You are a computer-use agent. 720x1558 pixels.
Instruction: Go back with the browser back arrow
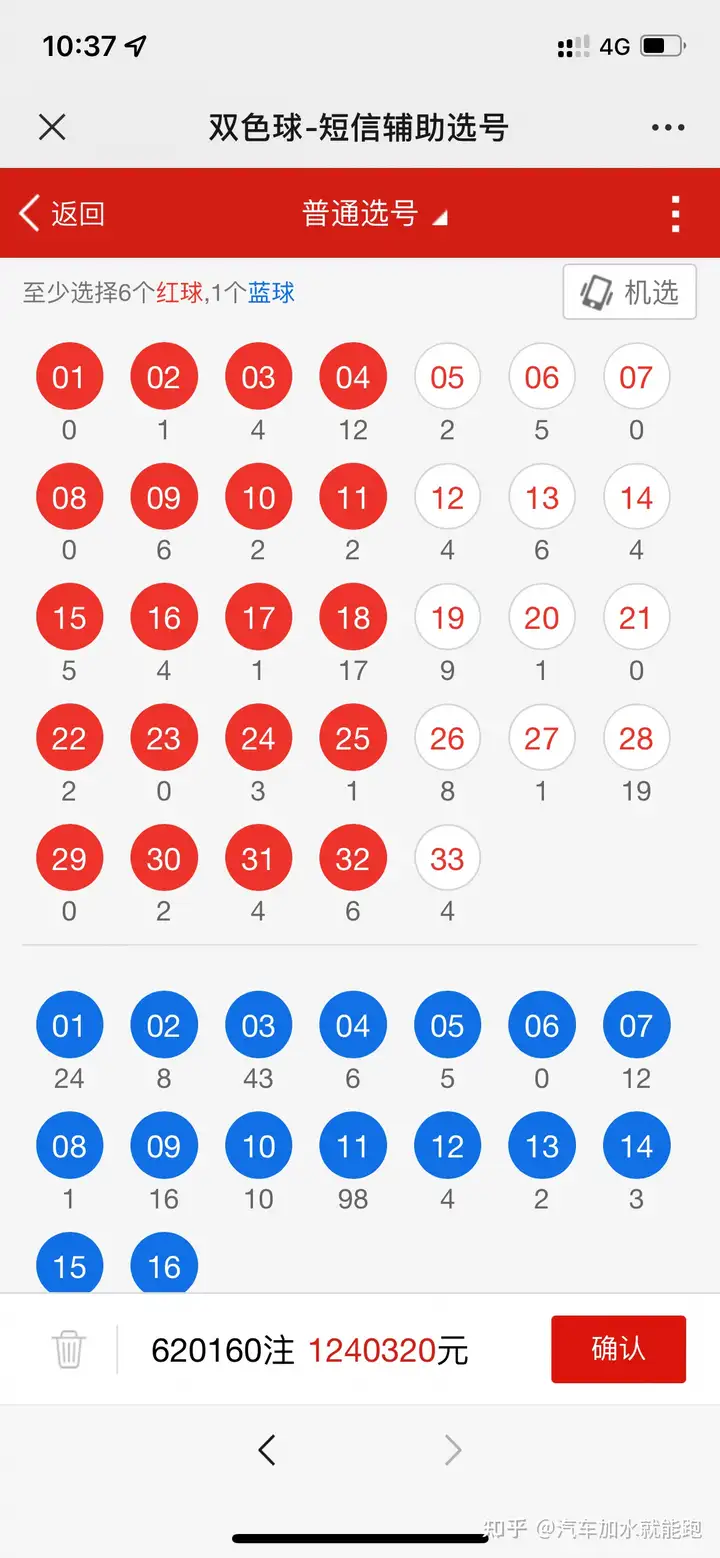(266, 1450)
